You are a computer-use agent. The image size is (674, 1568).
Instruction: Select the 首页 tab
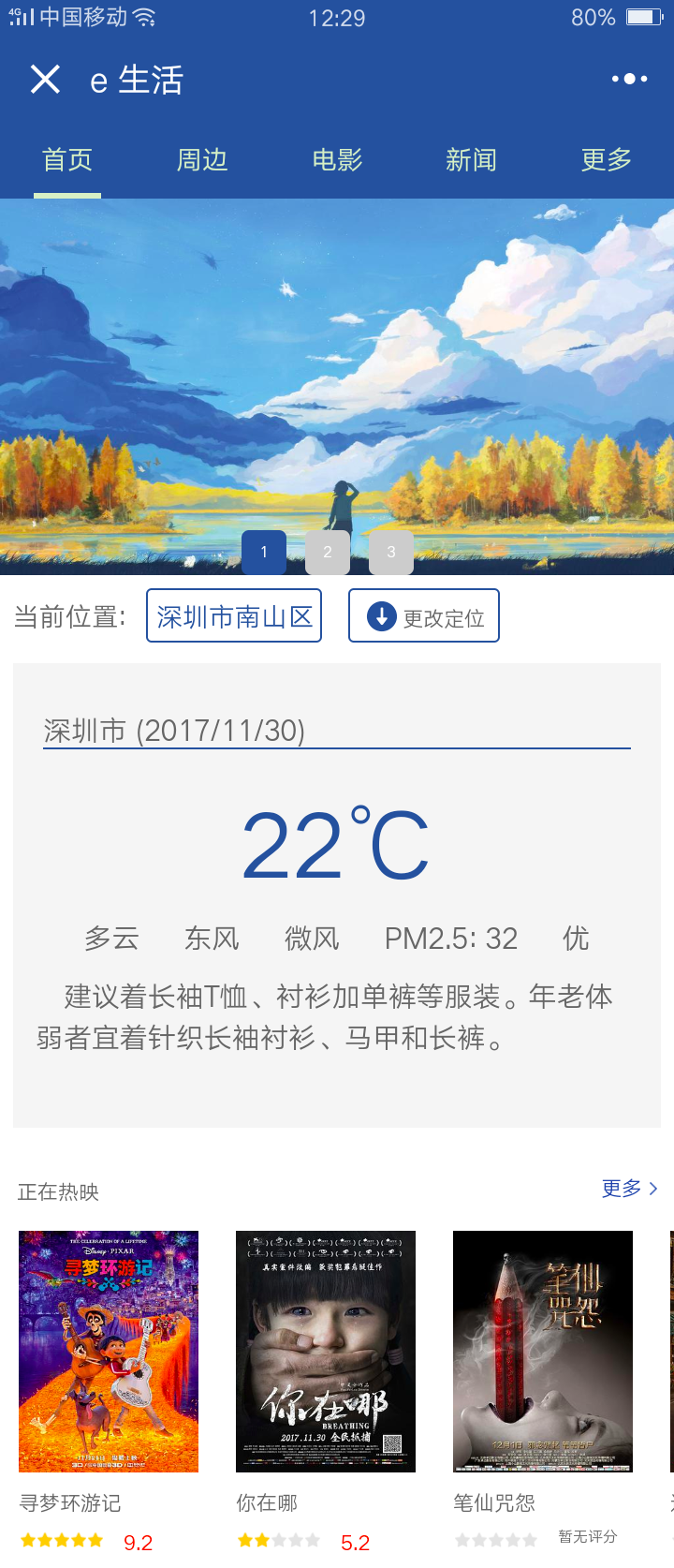pos(67,160)
